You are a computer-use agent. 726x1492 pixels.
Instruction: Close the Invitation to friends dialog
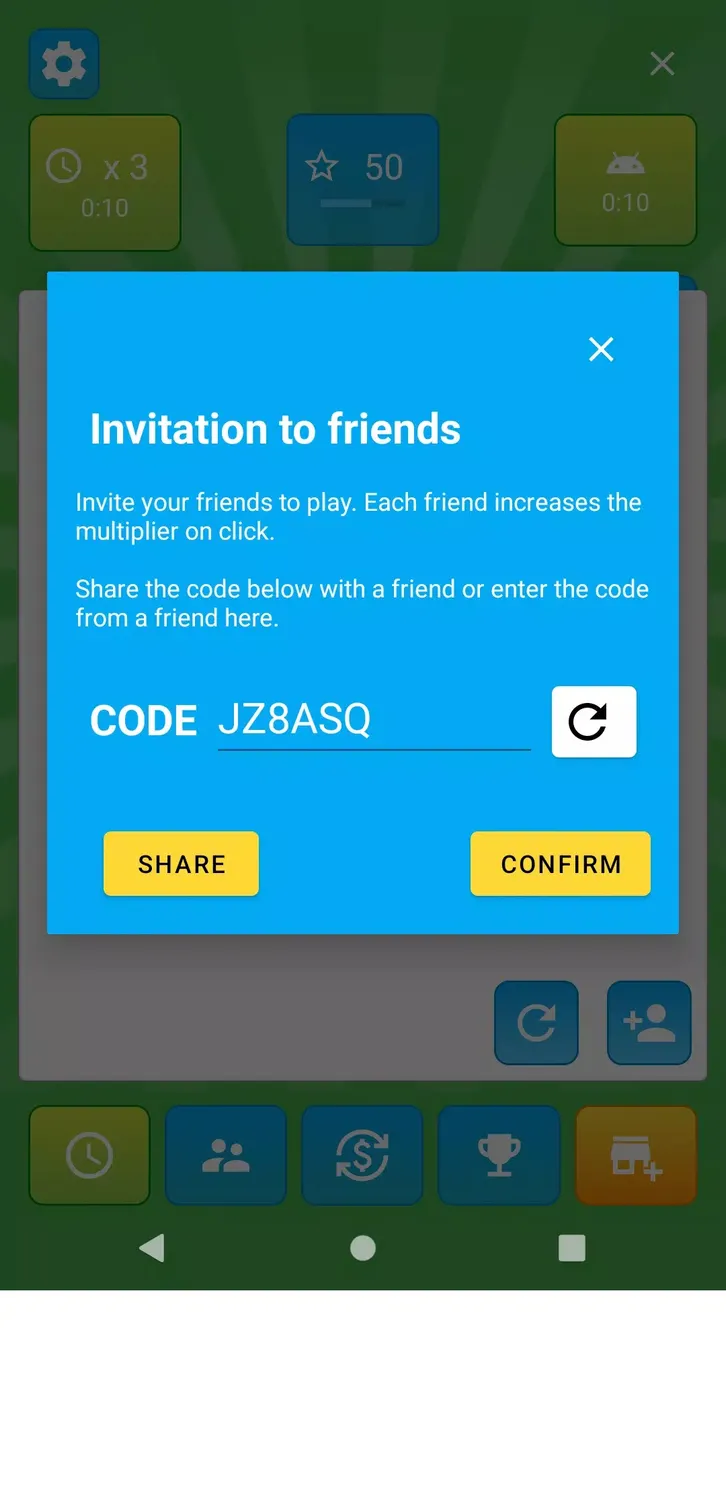coord(601,349)
